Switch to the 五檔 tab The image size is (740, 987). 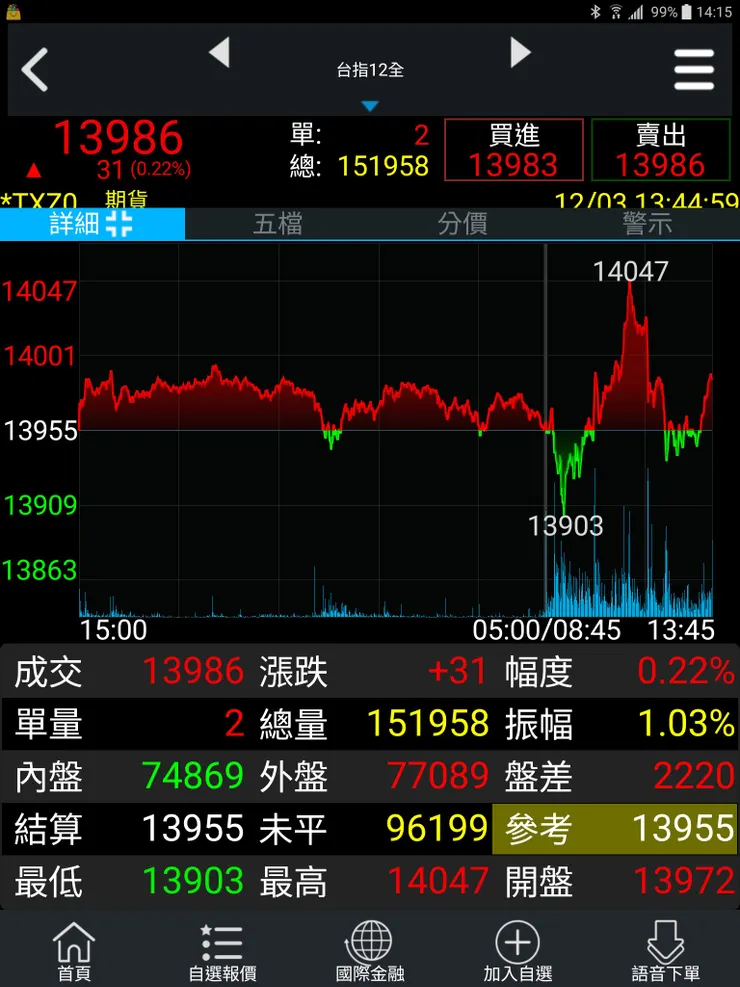[x=278, y=224]
